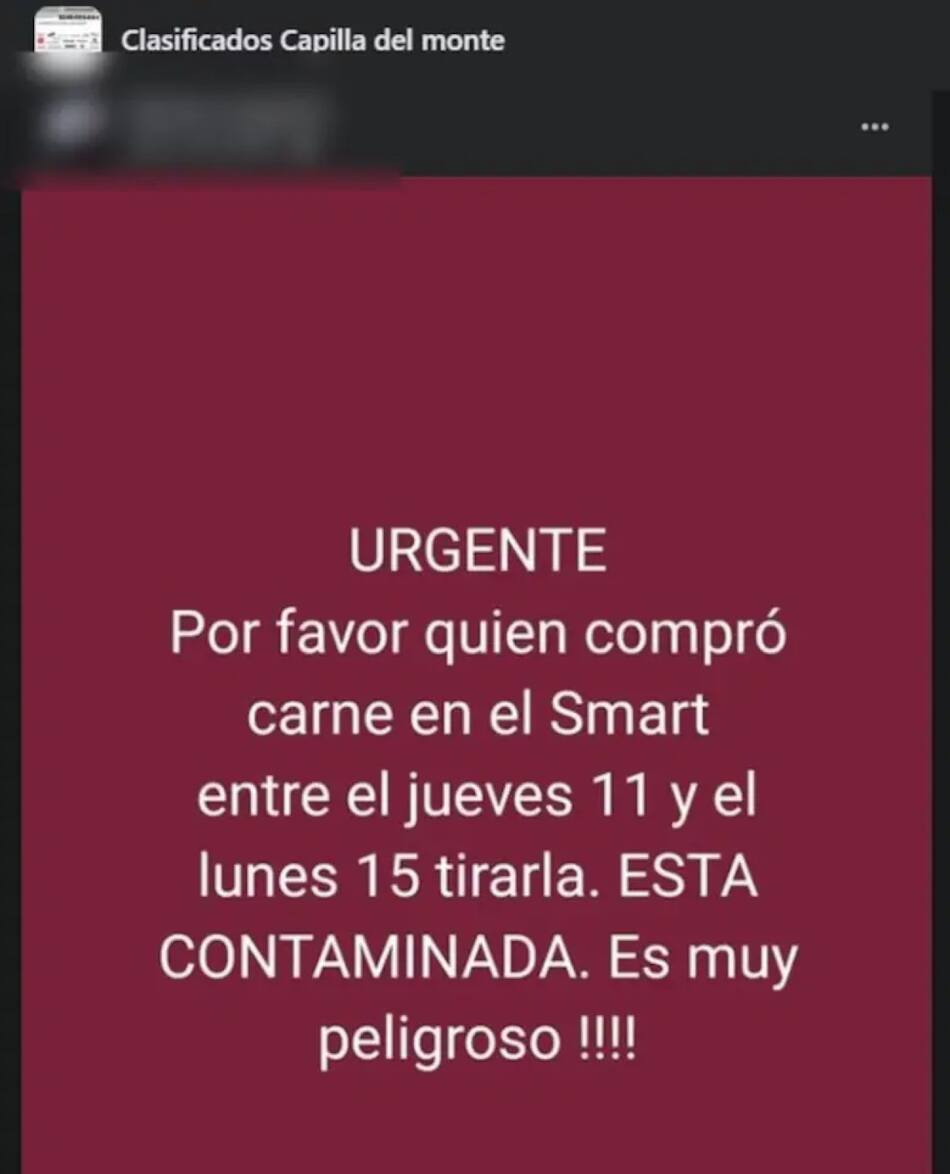Tap the group's avatar thumbnail
This screenshot has height=1174, width=950.
(x=67, y=30)
